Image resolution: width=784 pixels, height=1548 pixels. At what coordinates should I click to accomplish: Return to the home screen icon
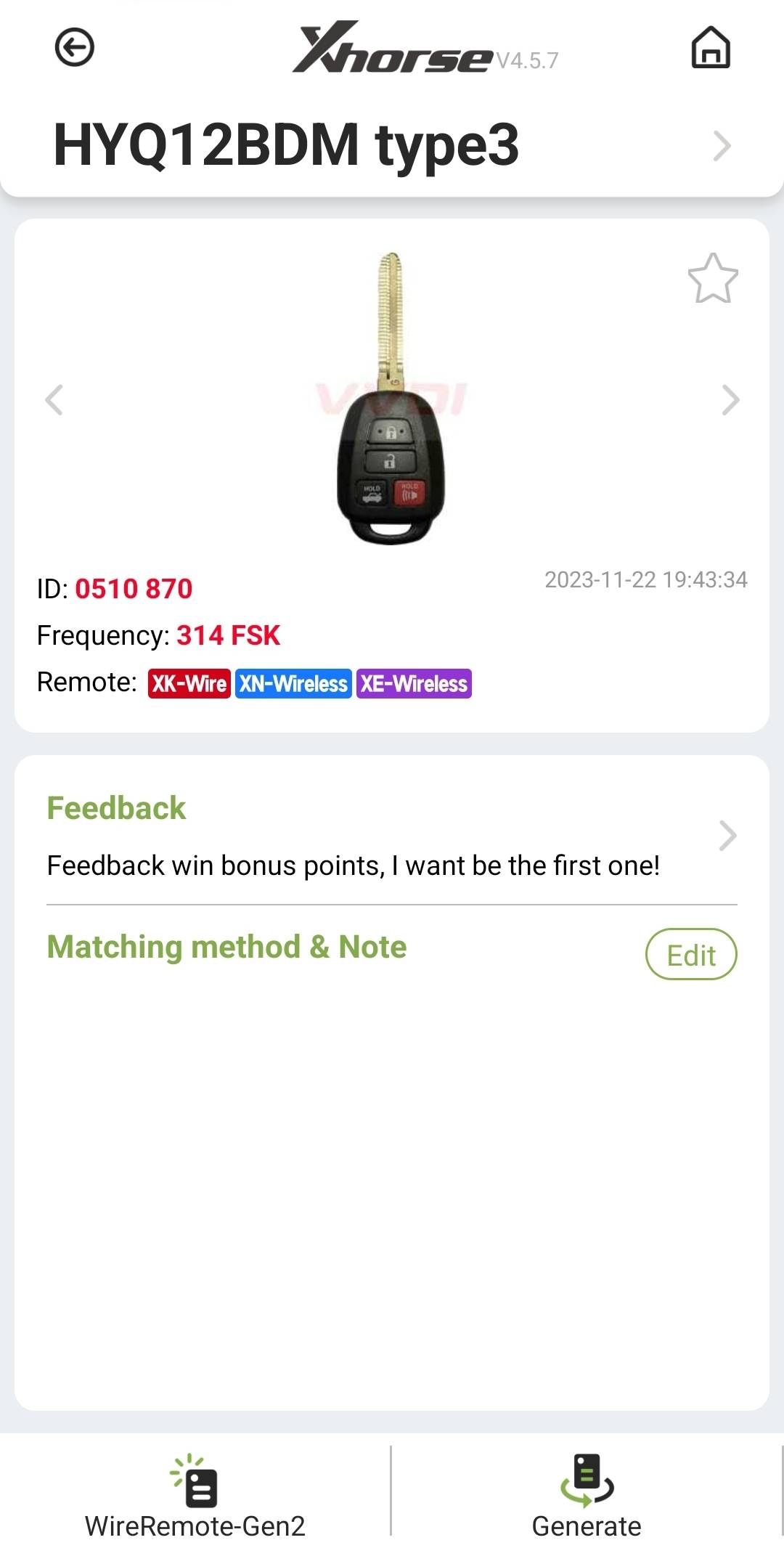tap(711, 47)
